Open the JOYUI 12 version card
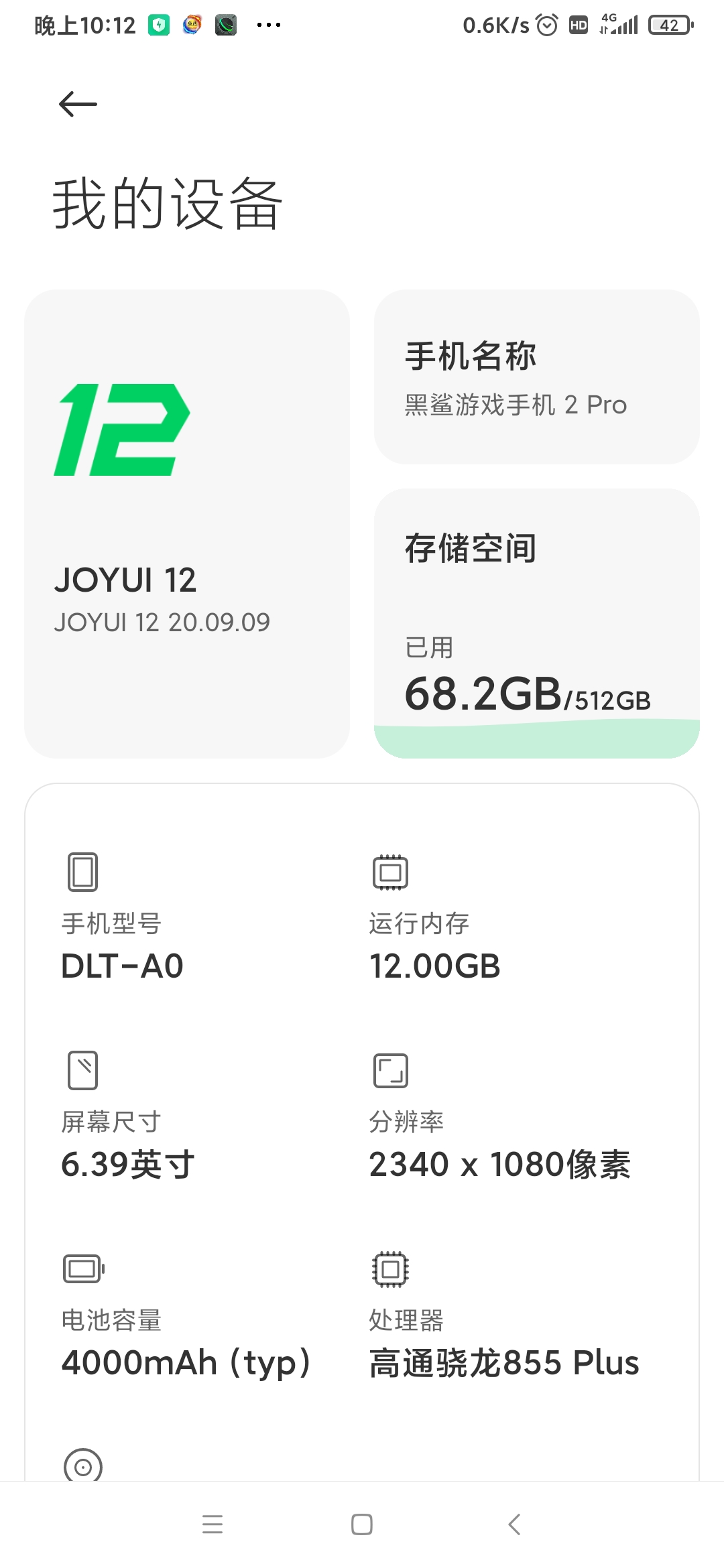The image size is (724, 1568). pos(187,523)
